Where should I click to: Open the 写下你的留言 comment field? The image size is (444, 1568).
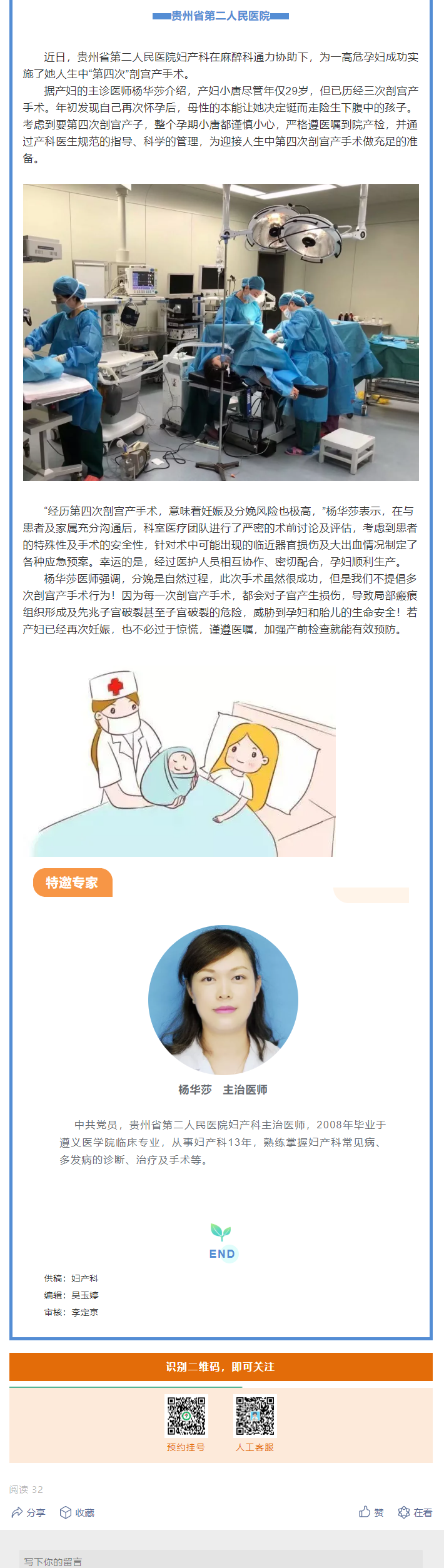(x=221, y=1561)
